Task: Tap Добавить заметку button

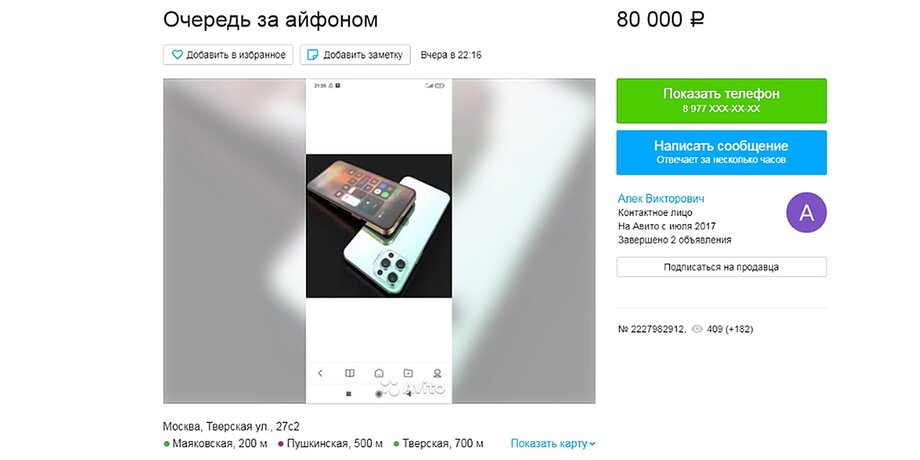Action: 354,55
